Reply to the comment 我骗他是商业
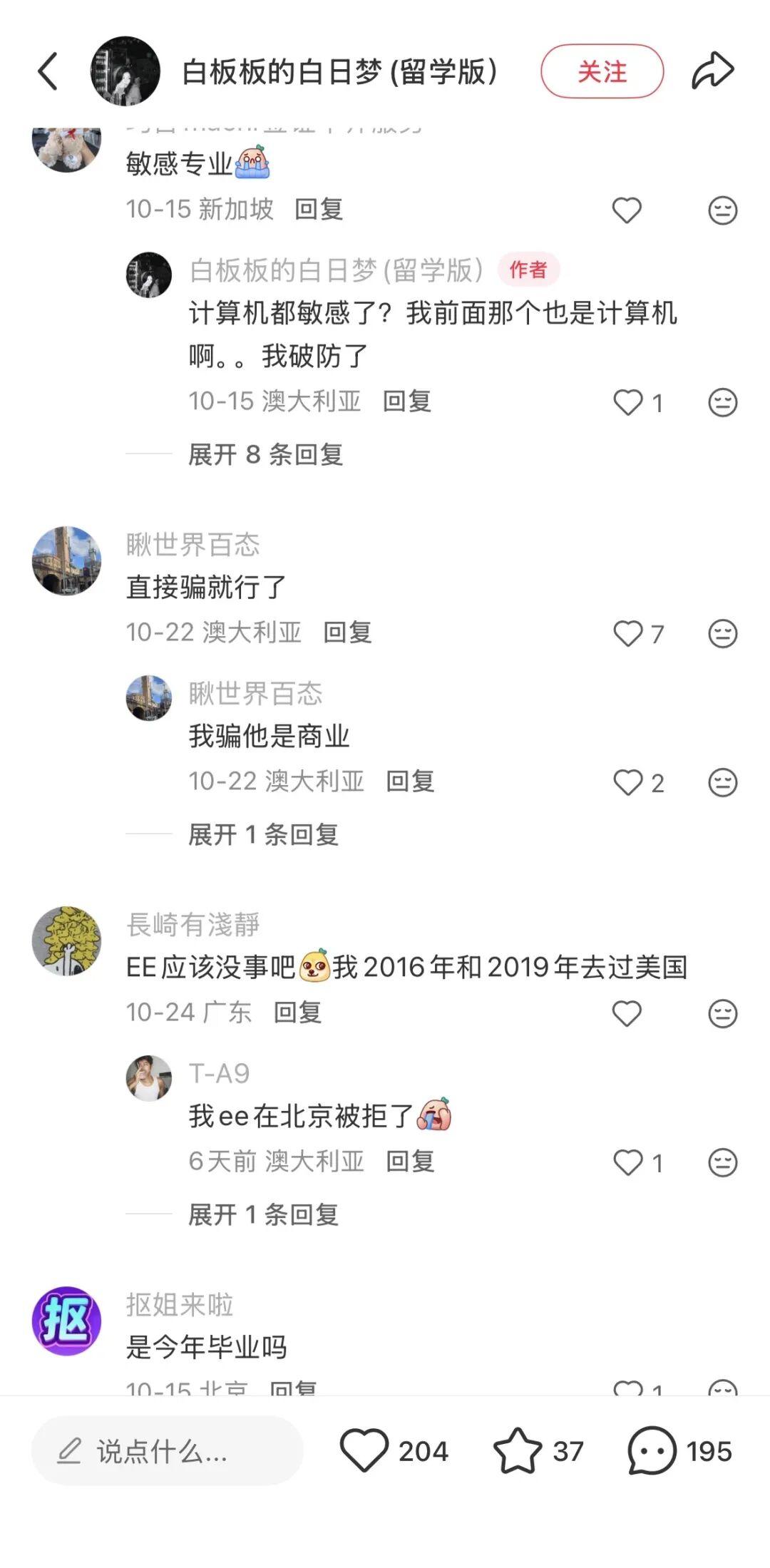770x1568 pixels. click(x=410, y=782)
